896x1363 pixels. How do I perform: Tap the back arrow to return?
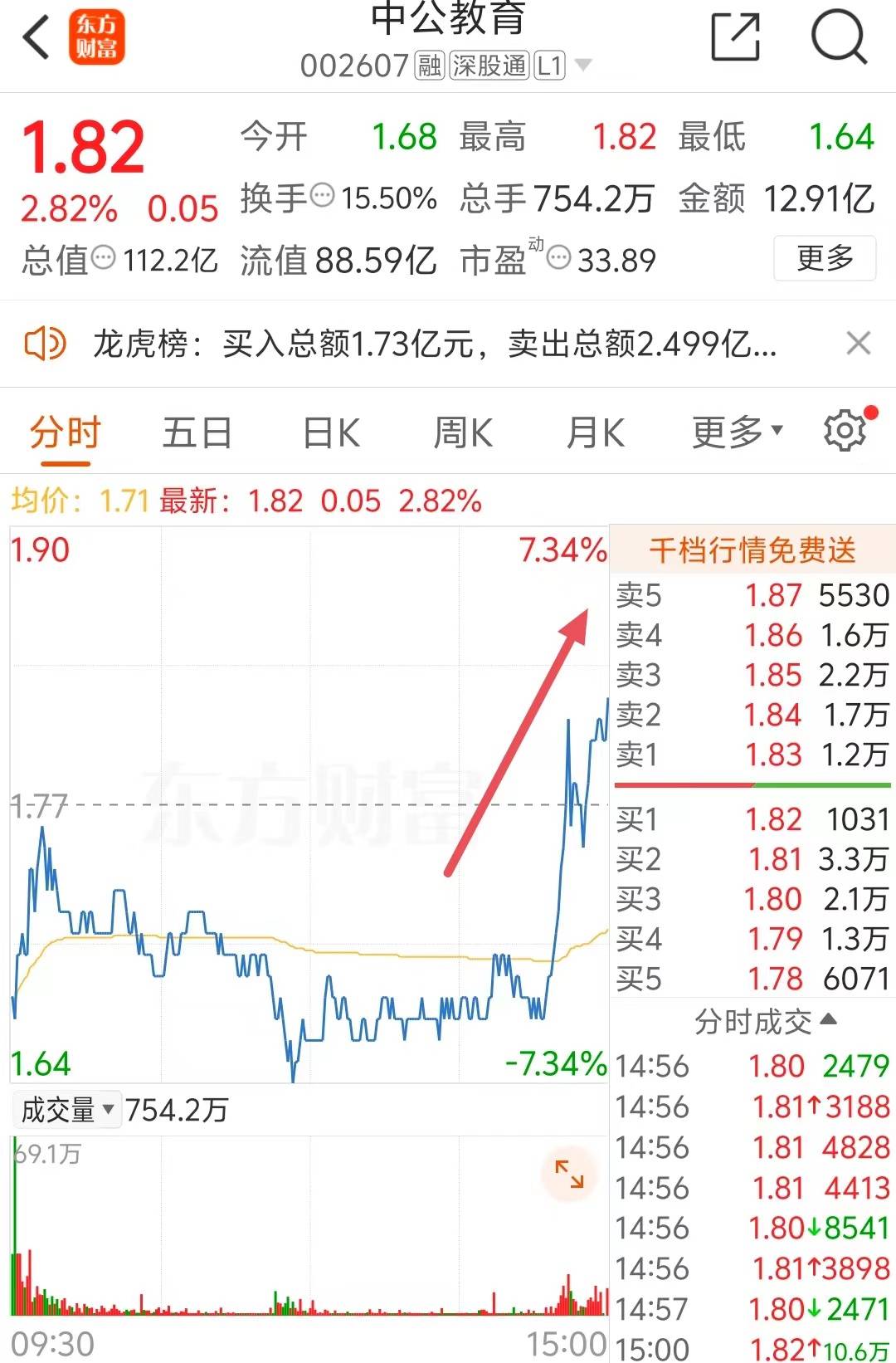[35, 37]
